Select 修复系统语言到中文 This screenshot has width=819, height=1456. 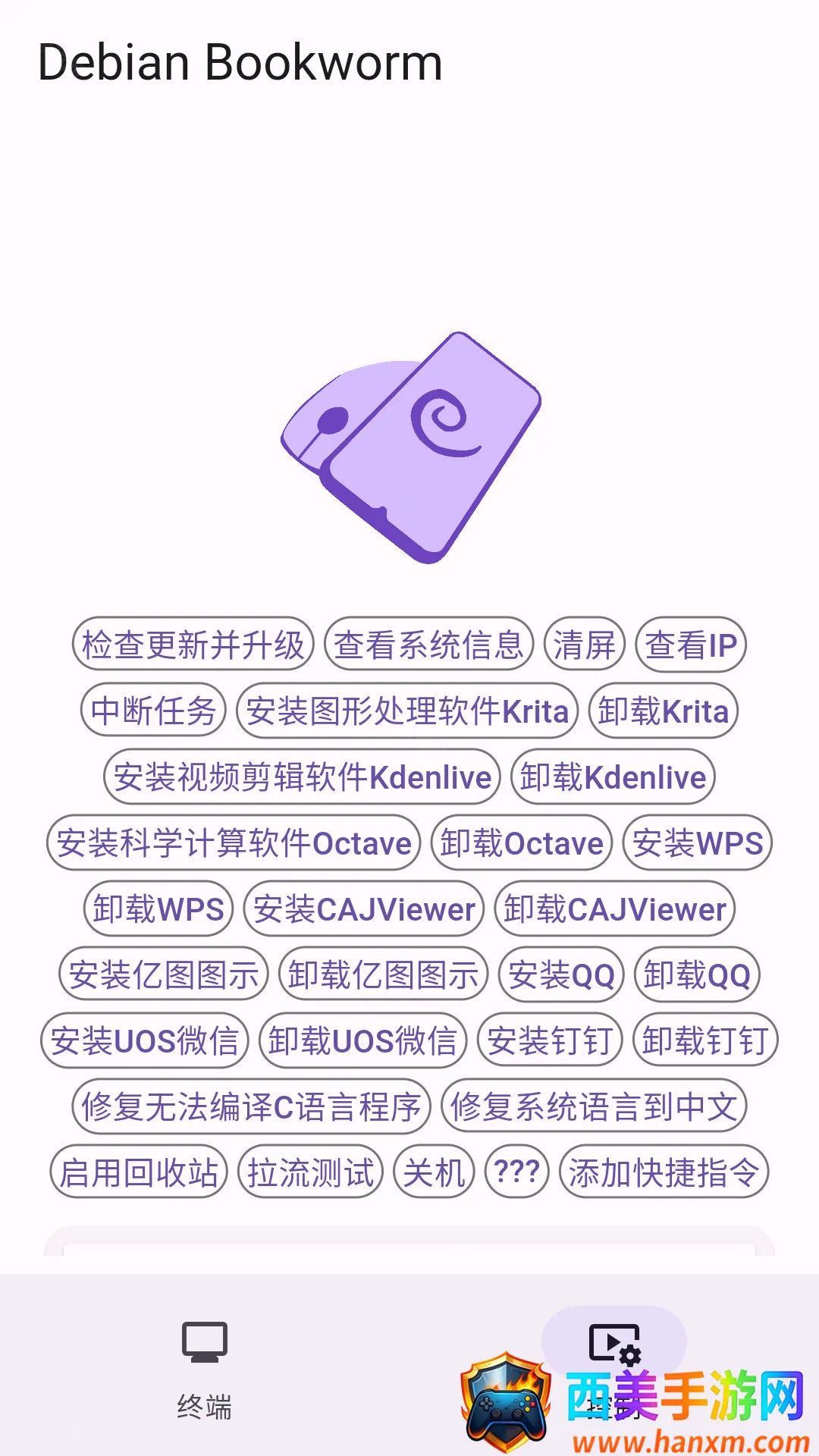click(594, 1106)
